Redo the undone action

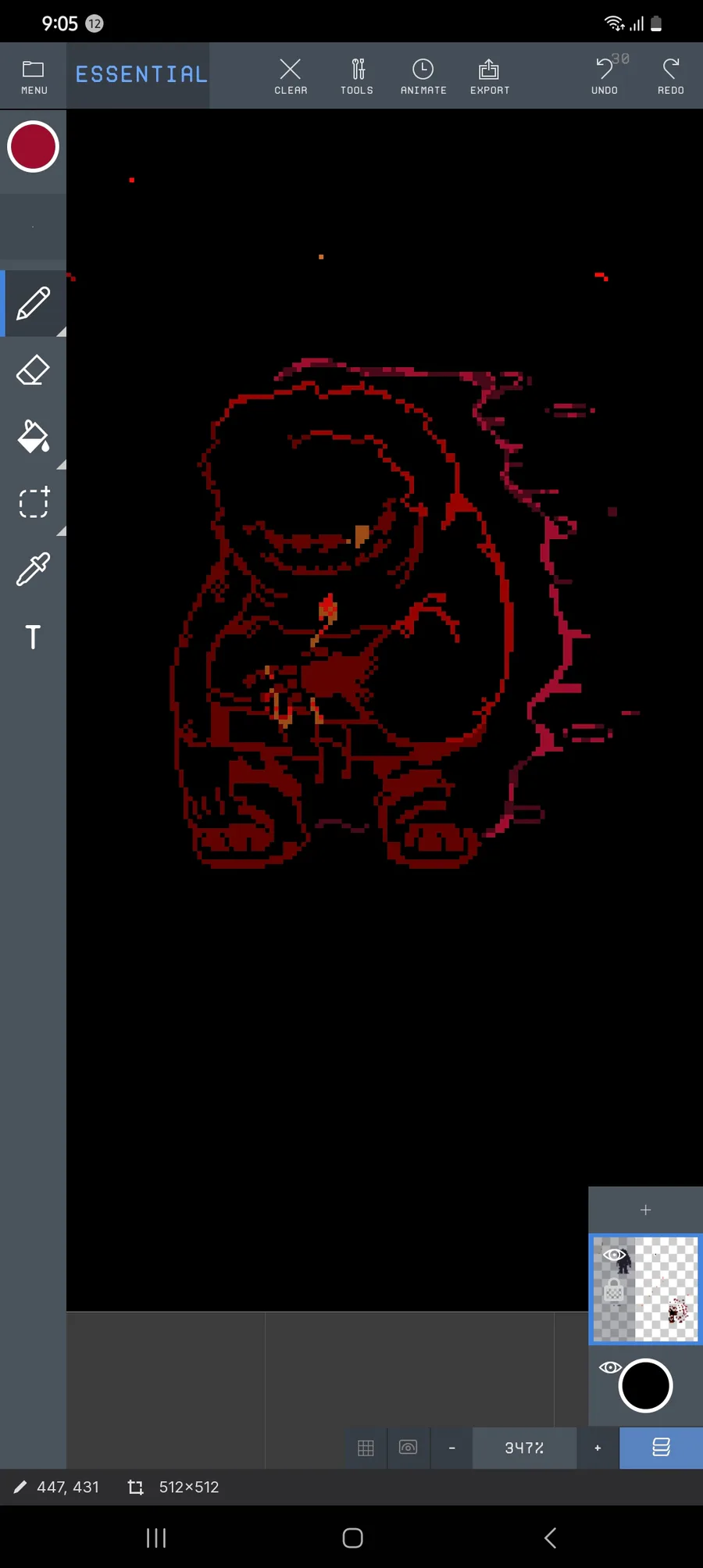[671, 77]
